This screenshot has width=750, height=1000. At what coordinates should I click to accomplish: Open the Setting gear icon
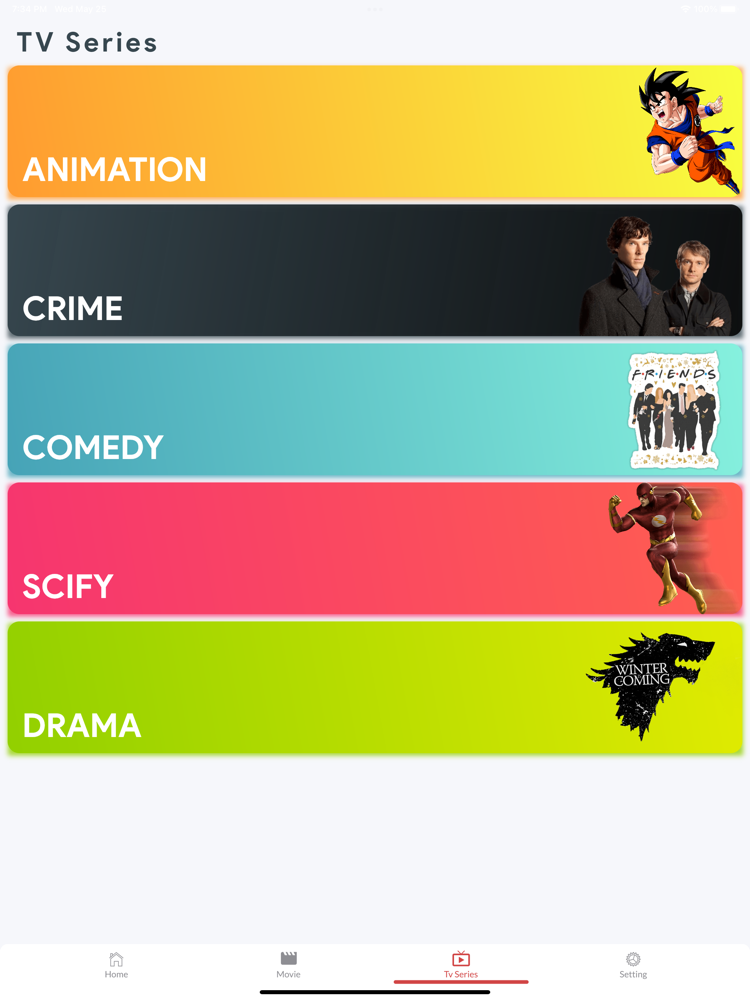633,957
